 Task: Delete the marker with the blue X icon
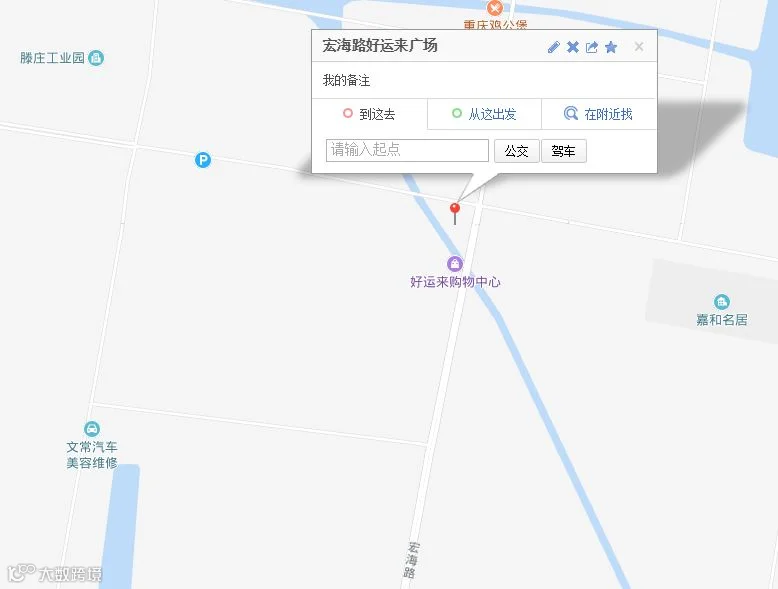[x=573, y=47]
